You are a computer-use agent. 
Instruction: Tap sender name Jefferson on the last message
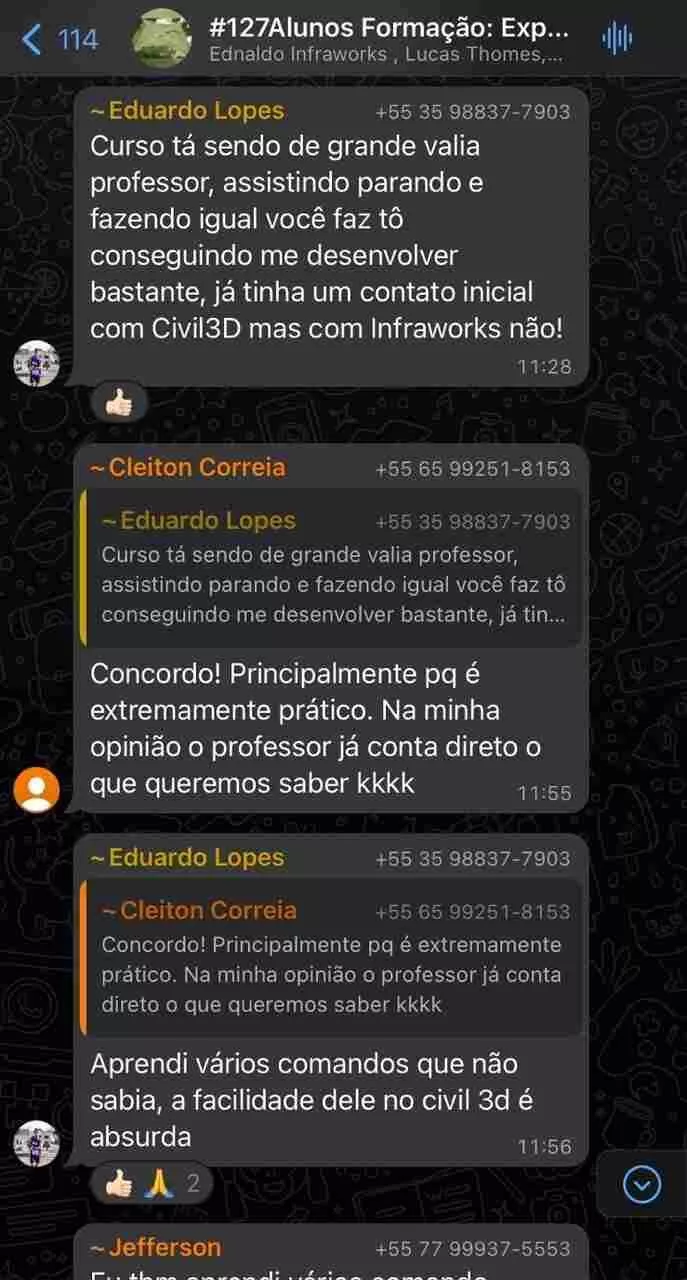156,1247
